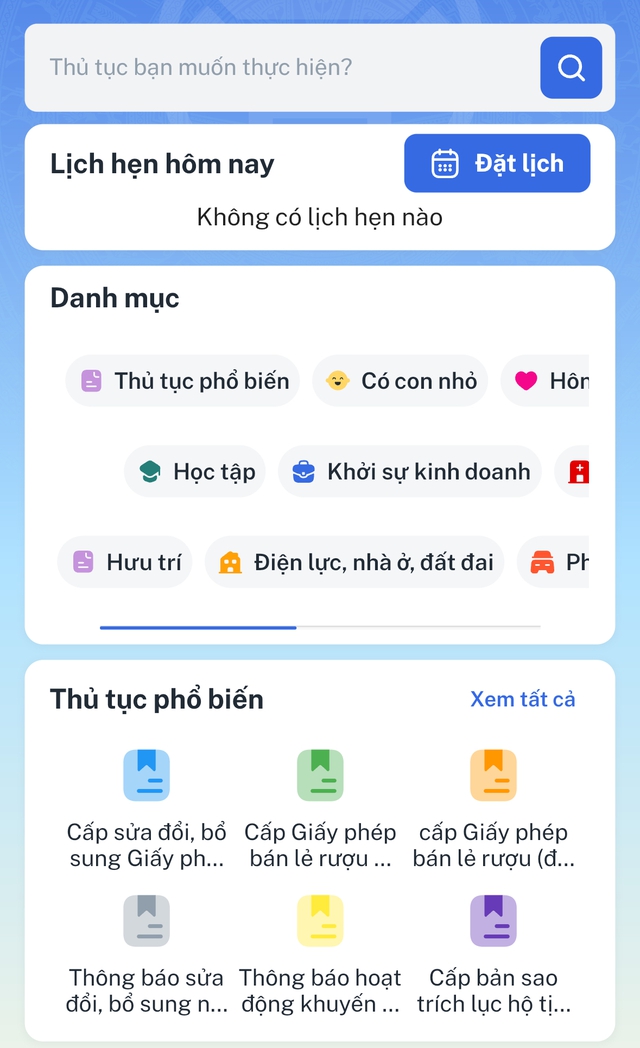640x1048 pixels.
Task: Focus the "Thủ tục bạn muốn thực hiện?" search field
Action: pyautogui.click(x=283, y=68)
